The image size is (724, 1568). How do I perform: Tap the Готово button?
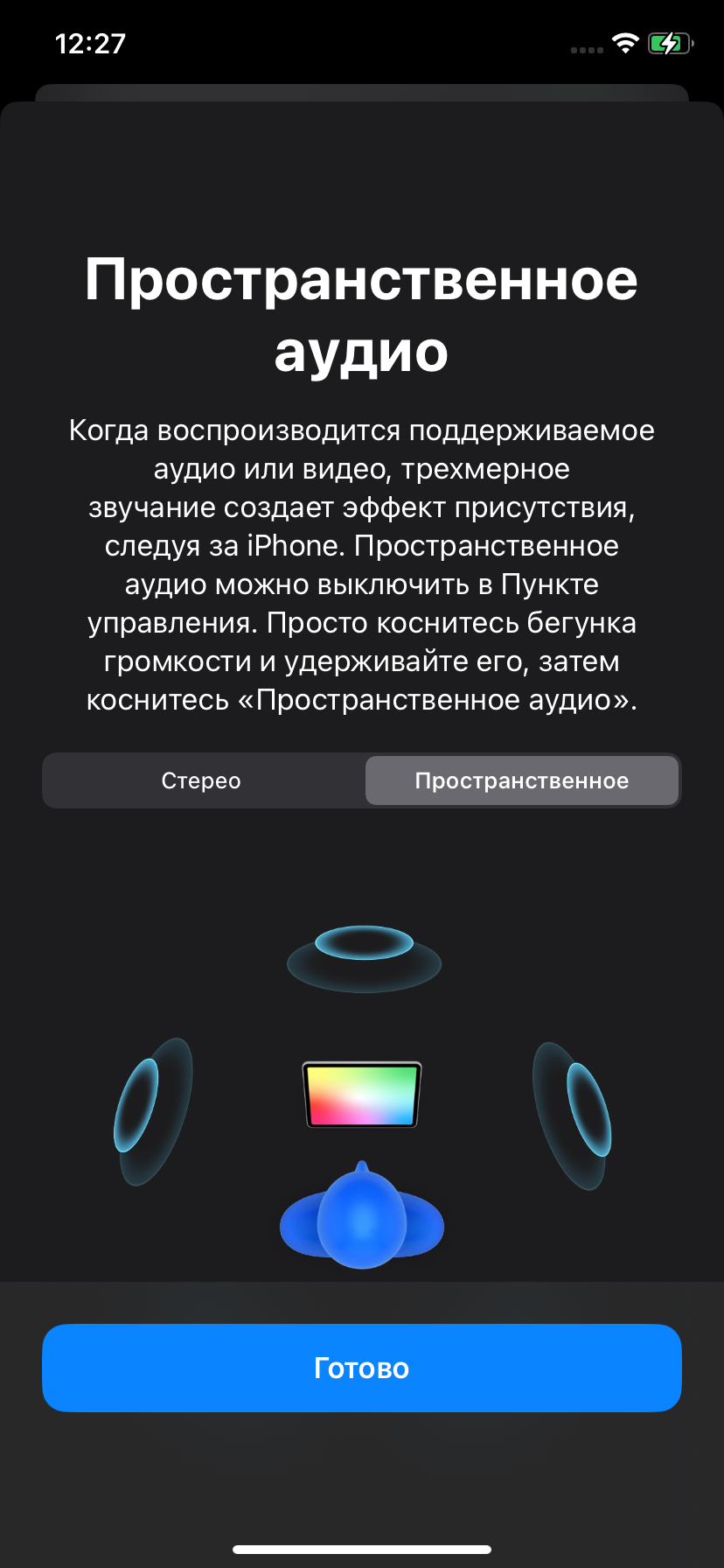click(362, 1368)
